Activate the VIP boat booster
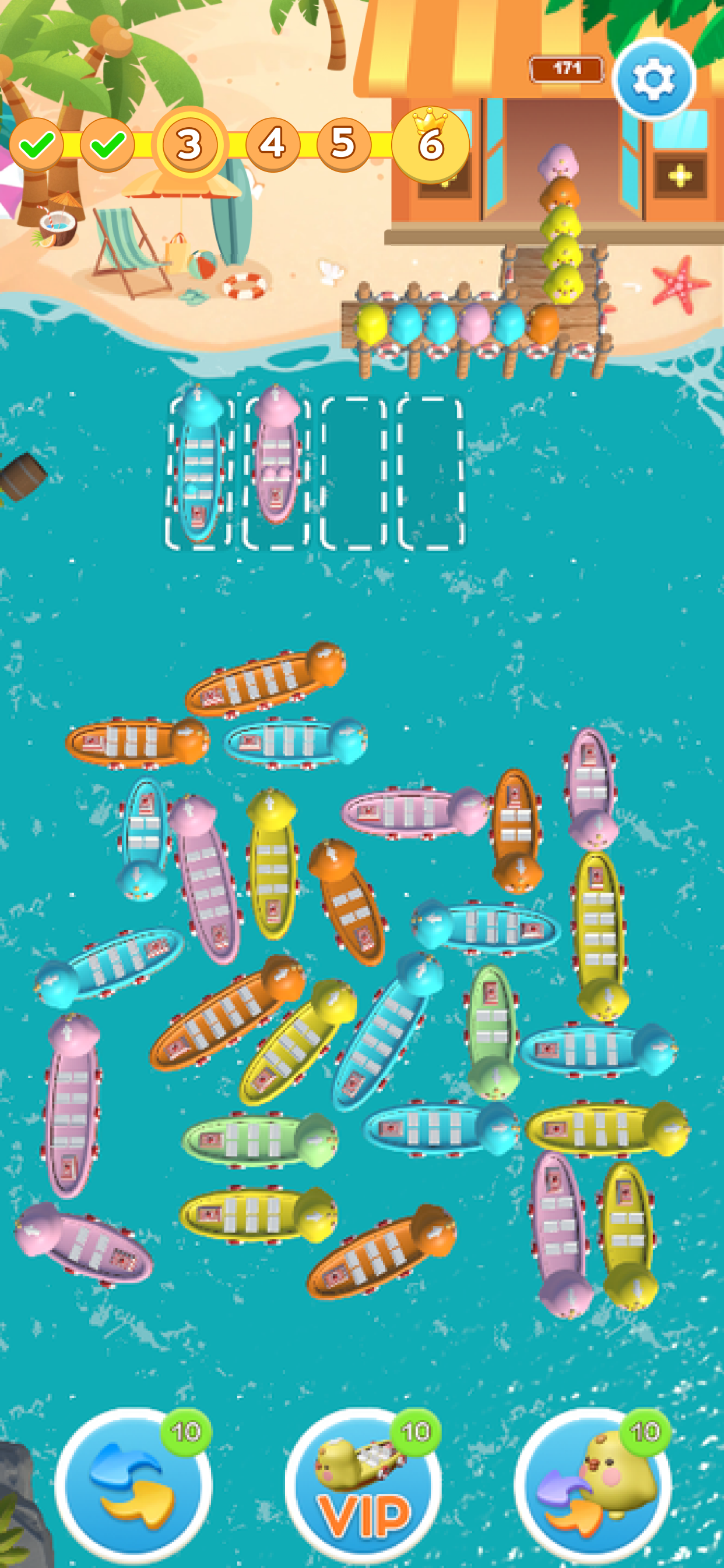 363,1485
